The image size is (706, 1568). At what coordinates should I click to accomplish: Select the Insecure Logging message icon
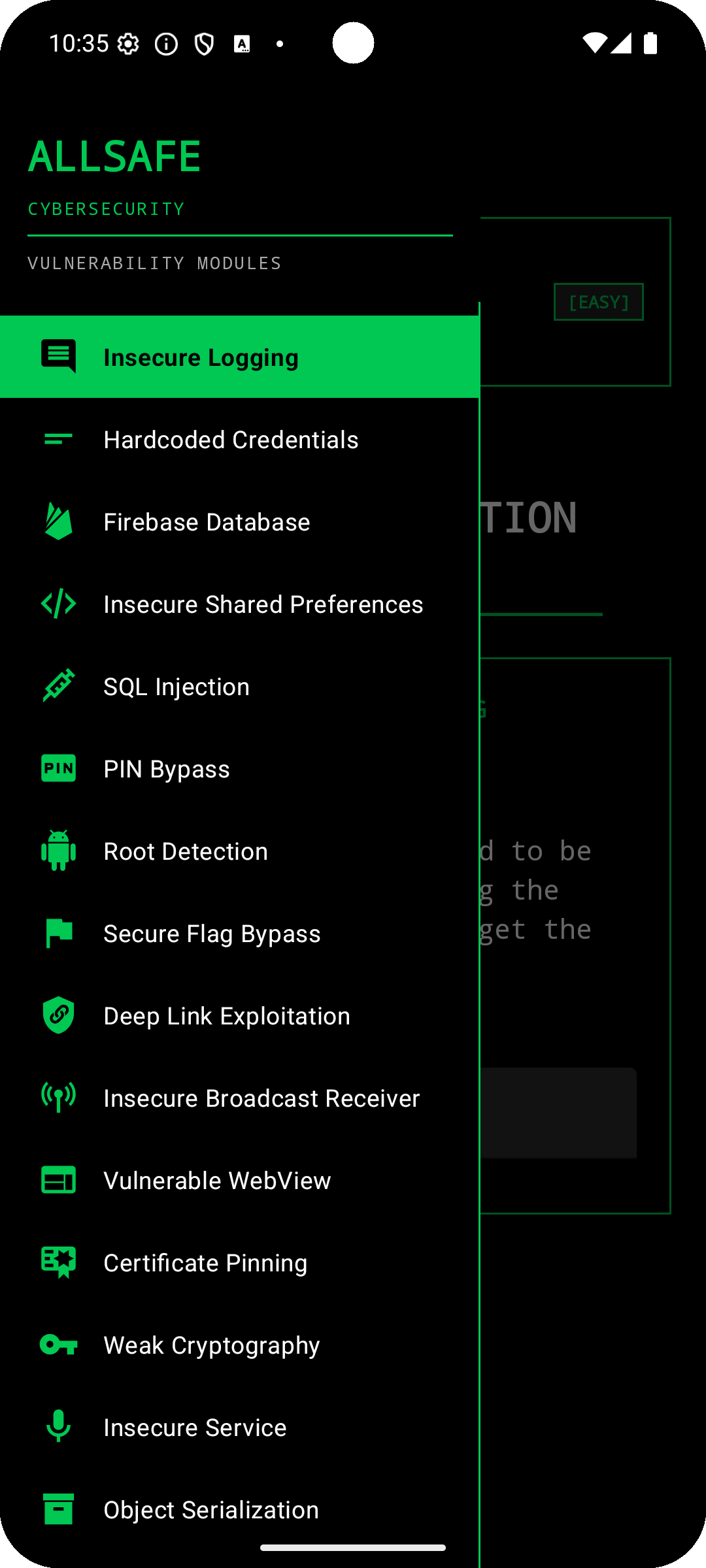click(x=58, y=356)
